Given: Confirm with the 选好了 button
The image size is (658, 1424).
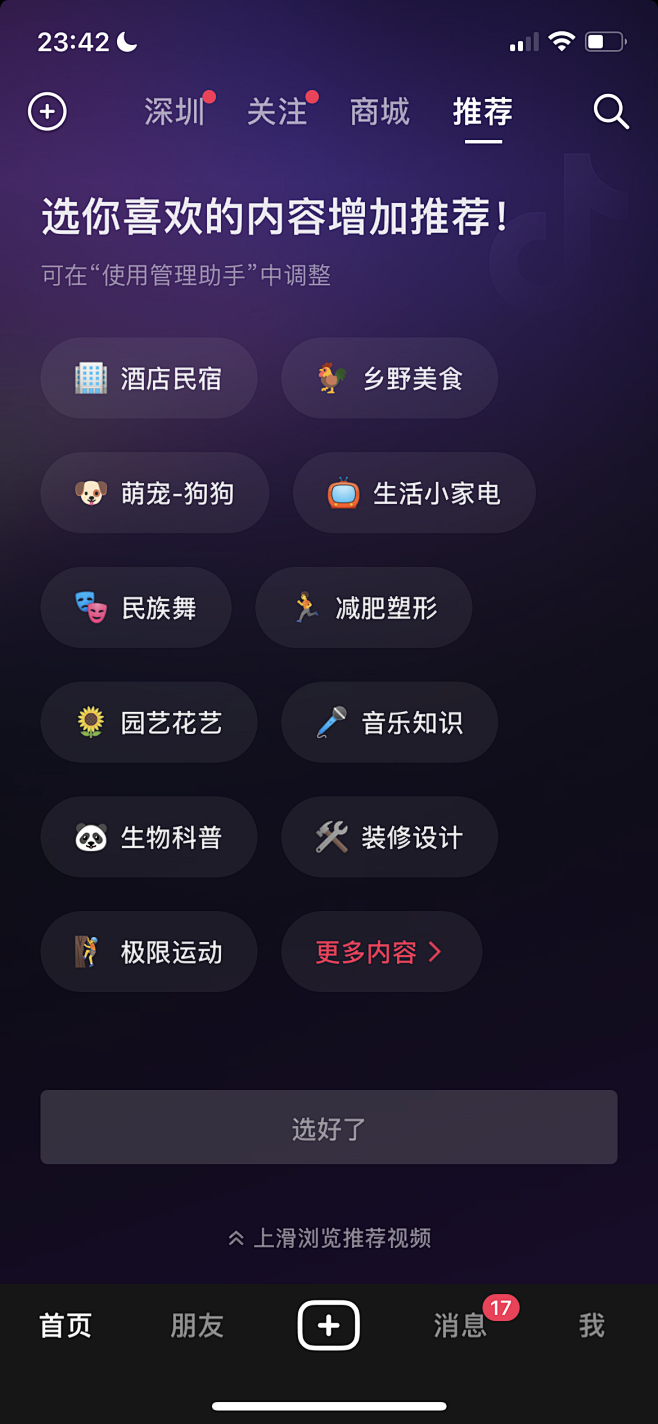Looking at the screenshot, I should click(x=329, y=1127).
